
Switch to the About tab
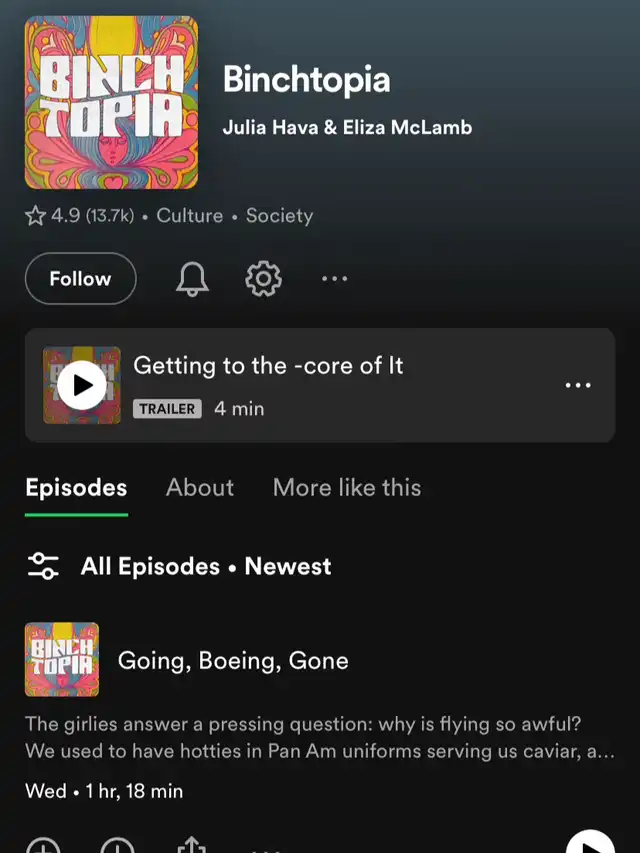pos(200,488)
